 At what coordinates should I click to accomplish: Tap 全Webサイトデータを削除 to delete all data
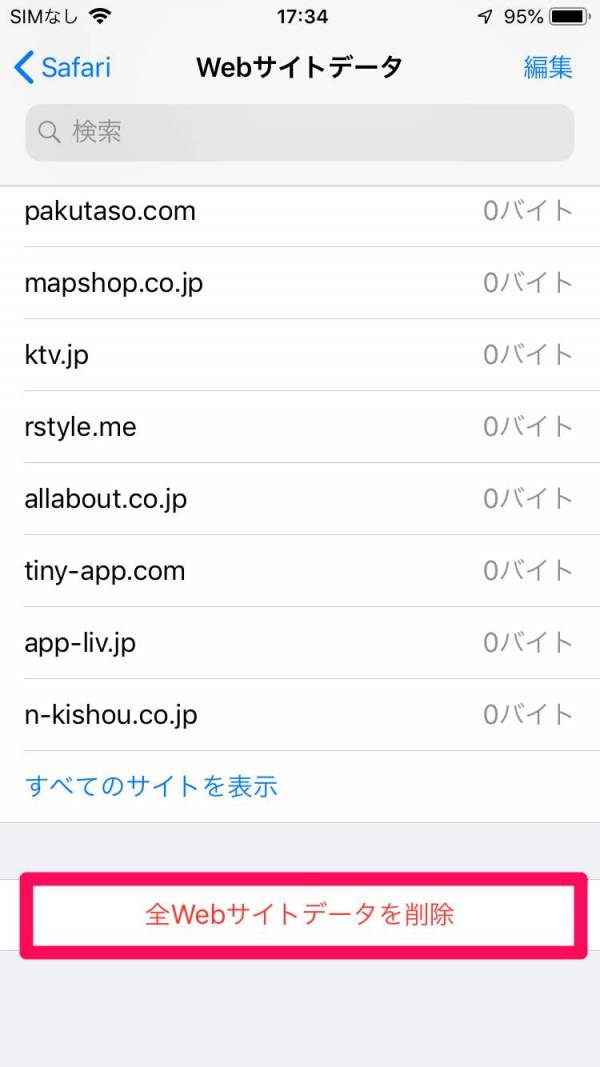[x=300, y=915]
